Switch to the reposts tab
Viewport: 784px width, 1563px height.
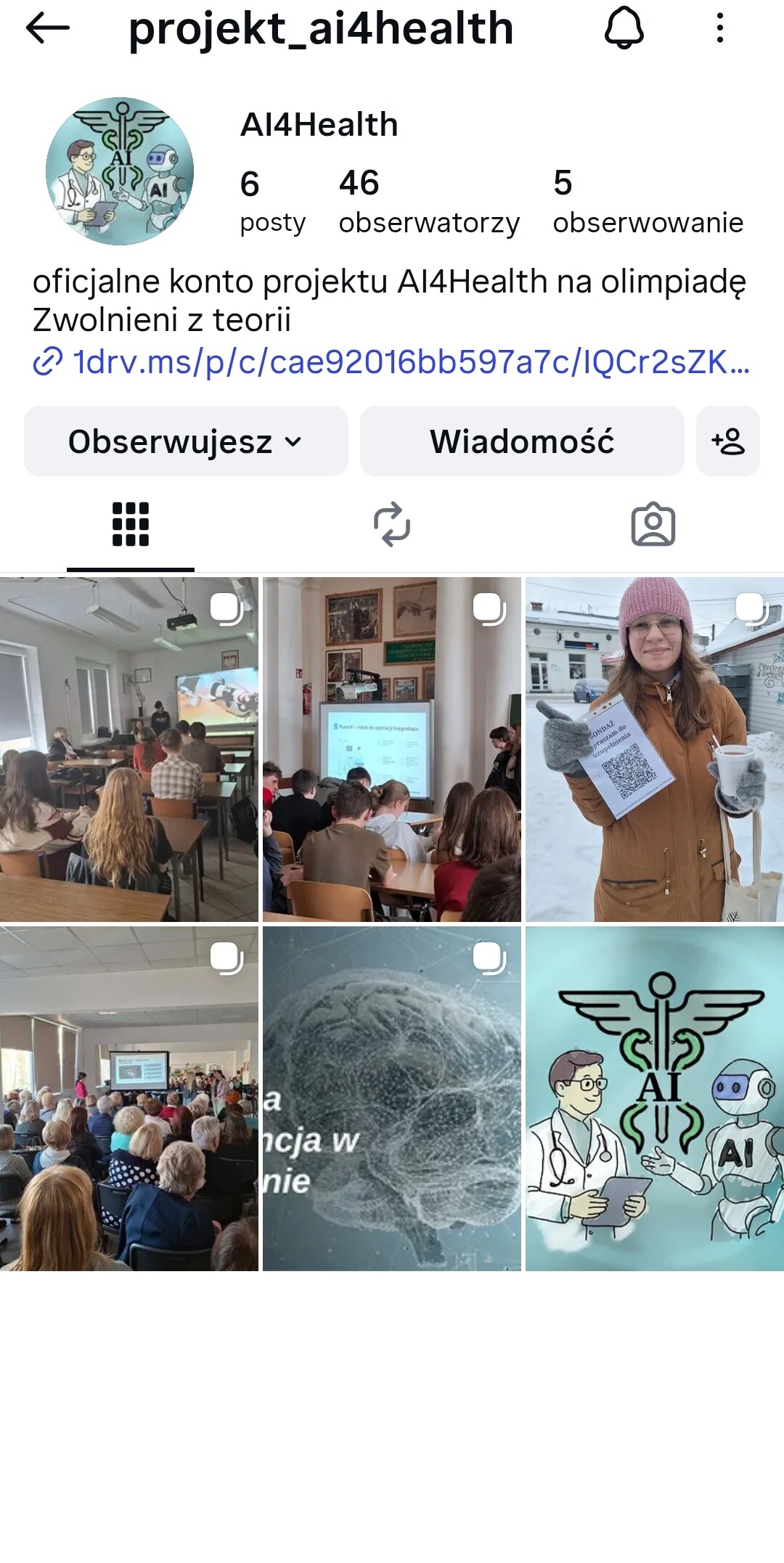[392, 524]
